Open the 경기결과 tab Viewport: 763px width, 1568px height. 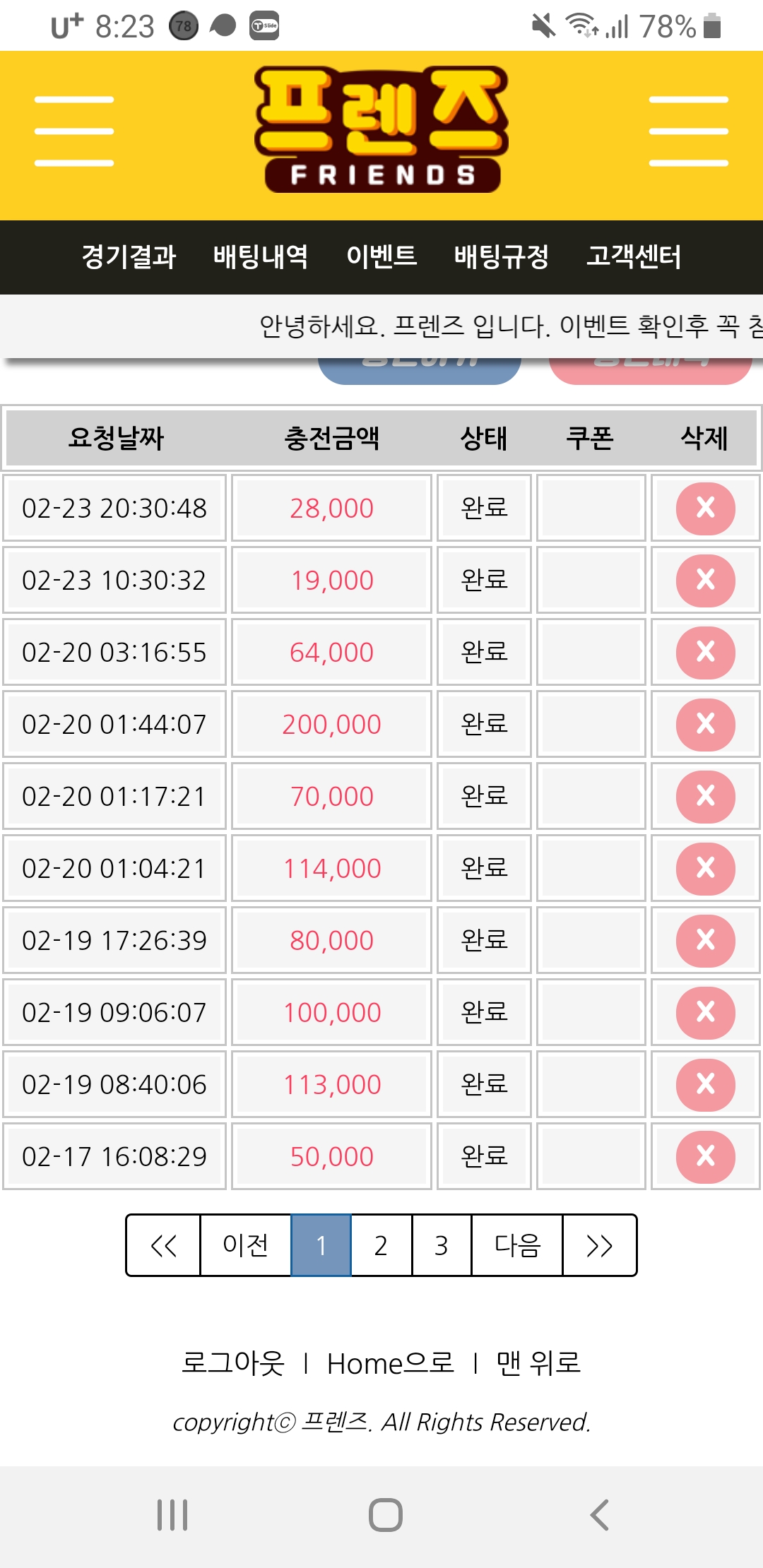pos(129,256)
